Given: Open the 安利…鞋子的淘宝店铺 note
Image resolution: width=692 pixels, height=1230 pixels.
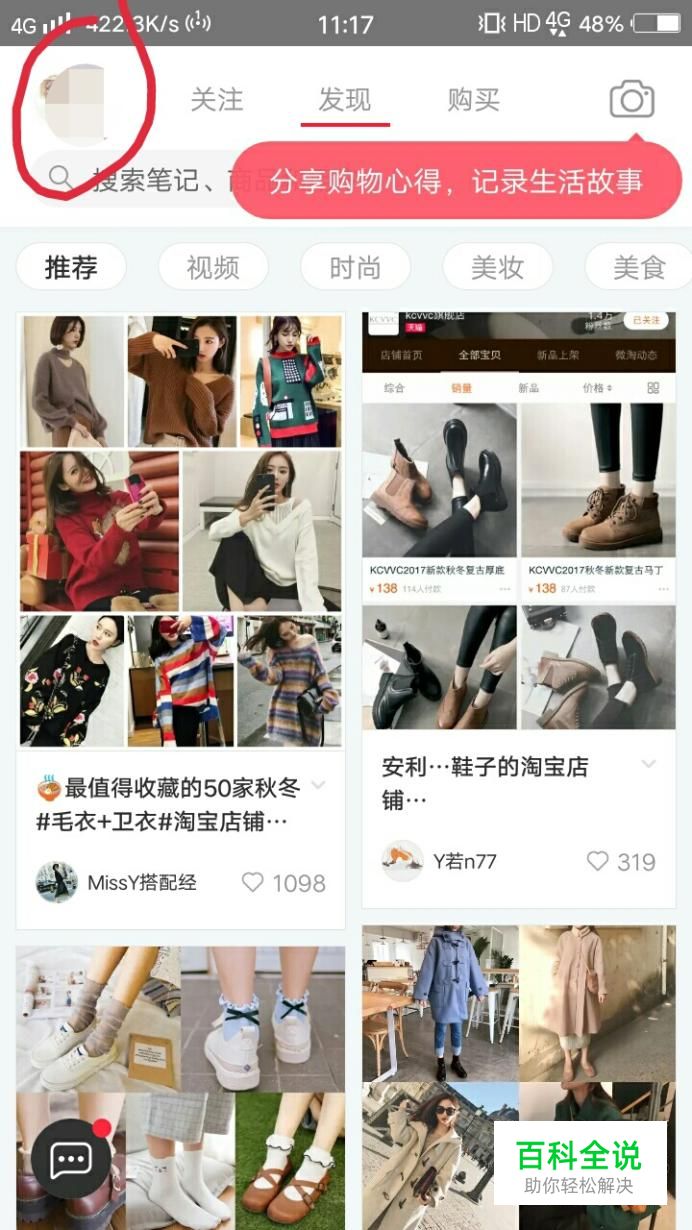Looking at the screenshot, I should click(518, 520).
